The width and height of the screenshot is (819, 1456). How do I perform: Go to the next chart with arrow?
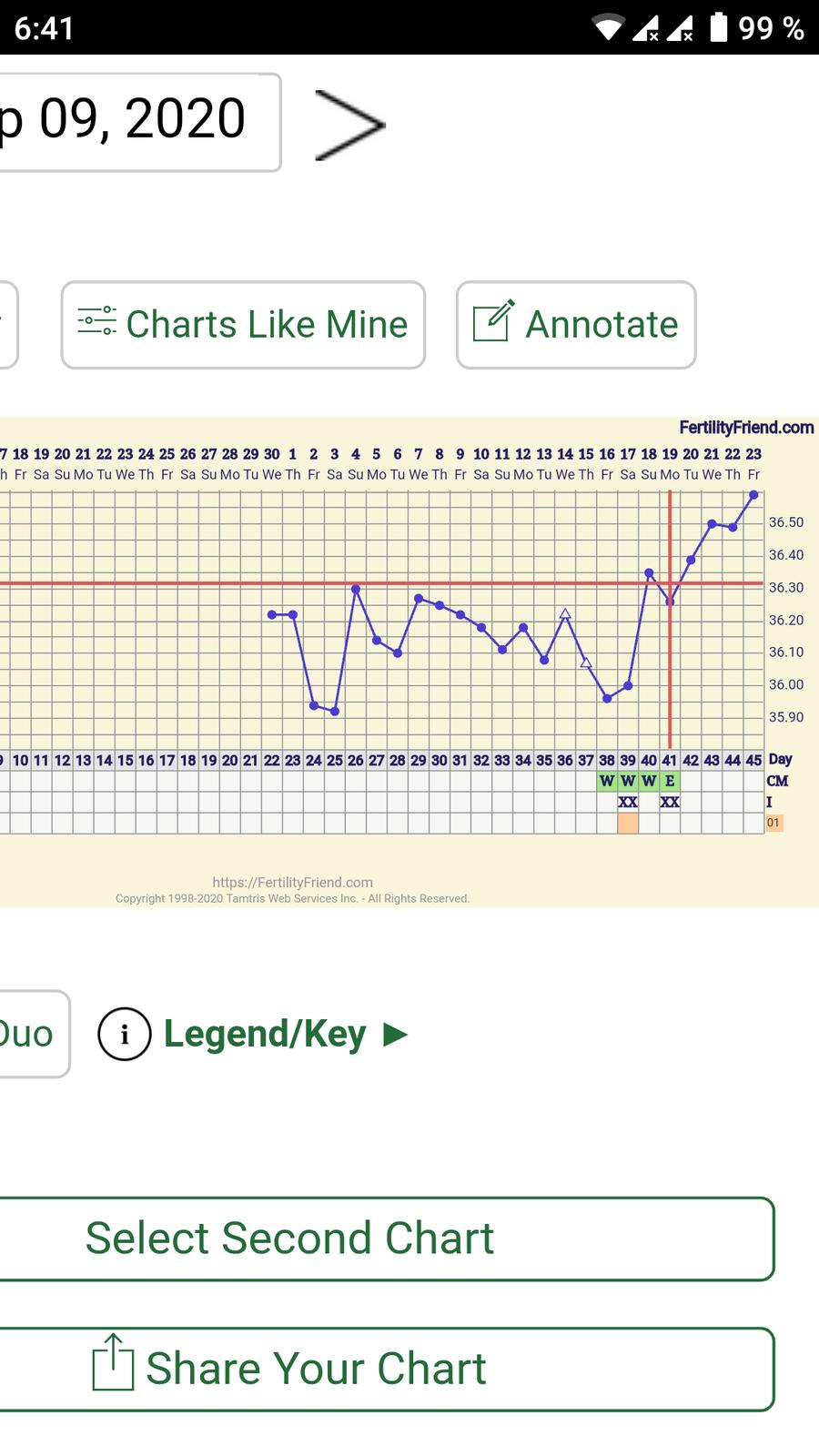click(349, 125)
